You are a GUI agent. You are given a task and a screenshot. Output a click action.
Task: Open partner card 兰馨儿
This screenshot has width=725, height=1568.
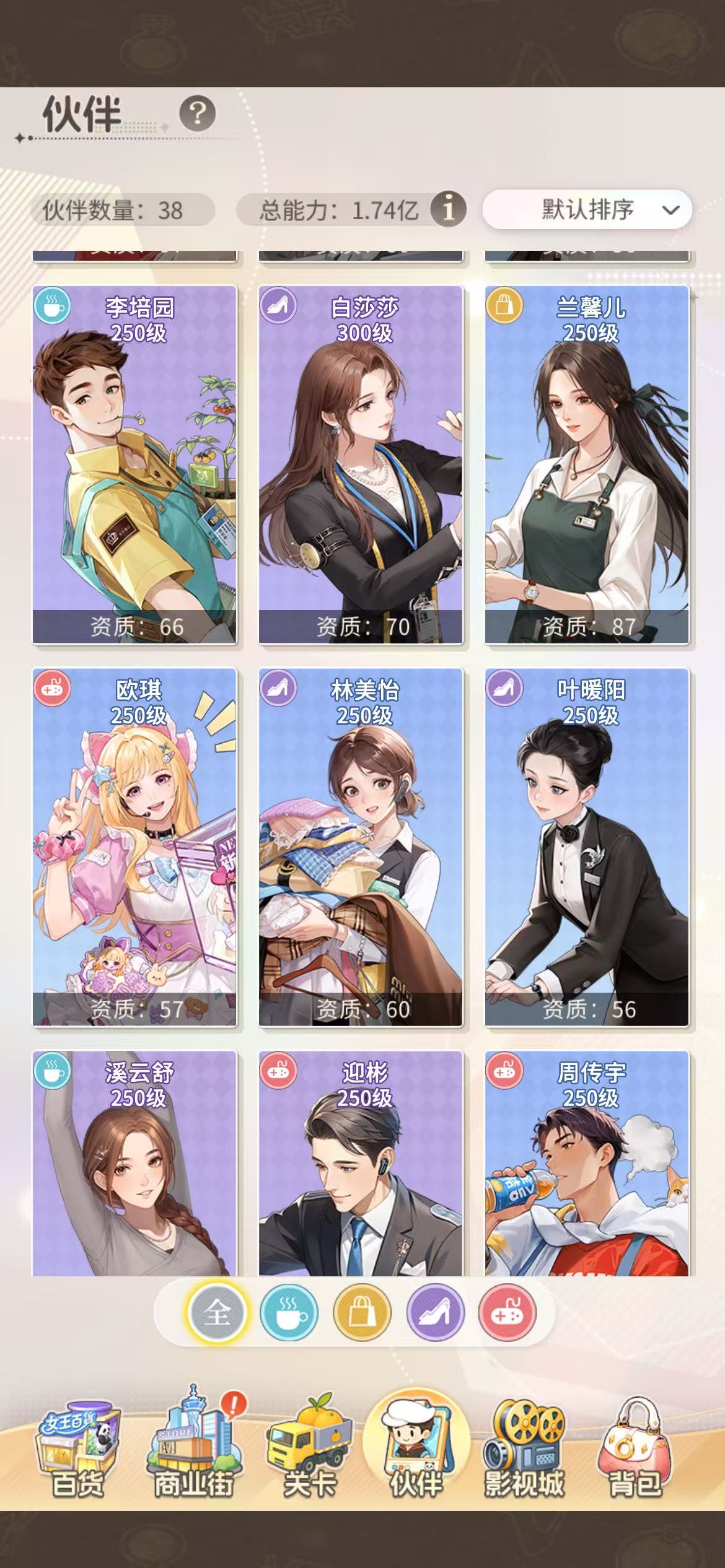tap(587, 464)
